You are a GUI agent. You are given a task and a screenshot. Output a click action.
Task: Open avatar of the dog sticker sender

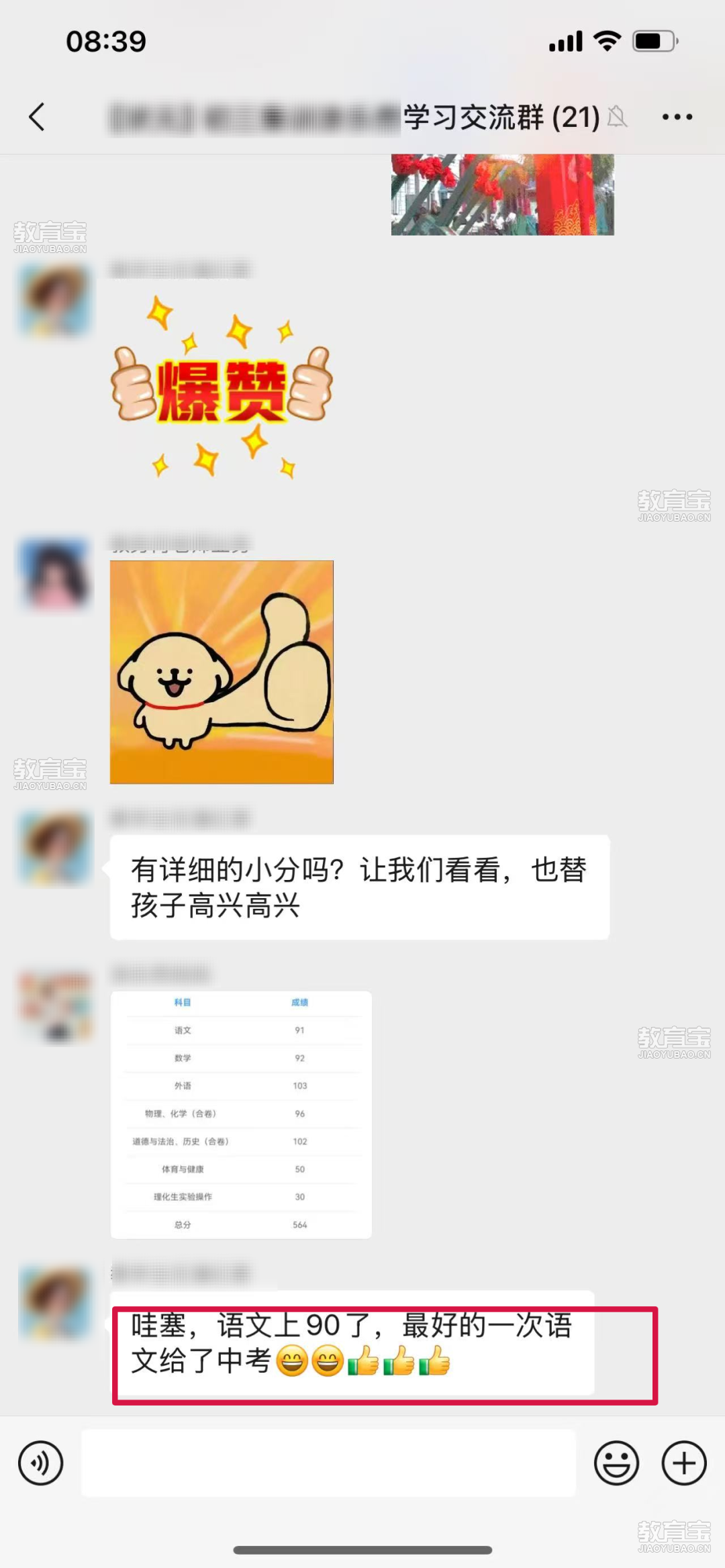[x=55, y=575]
